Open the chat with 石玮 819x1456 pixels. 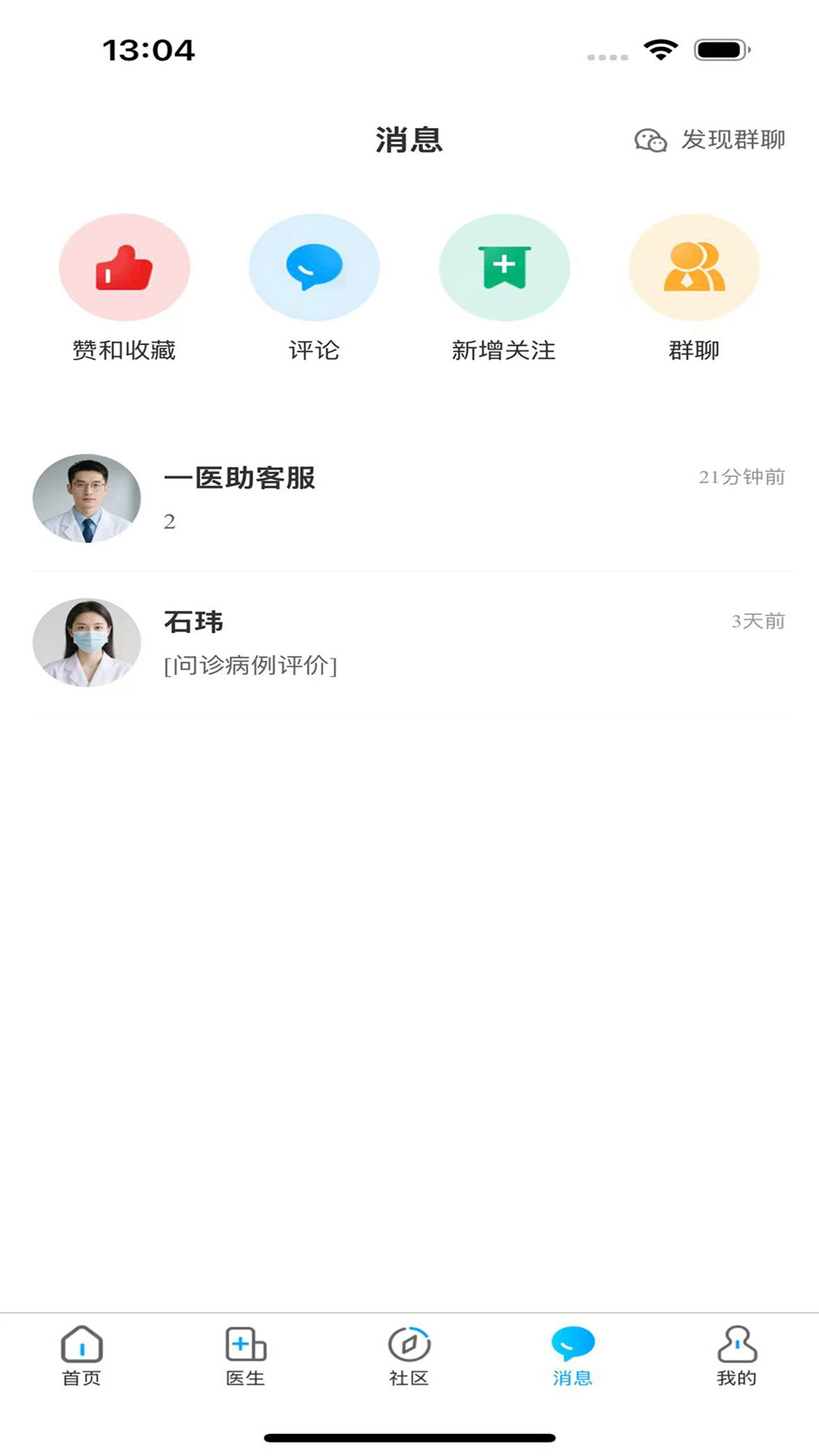pos(409,641)
